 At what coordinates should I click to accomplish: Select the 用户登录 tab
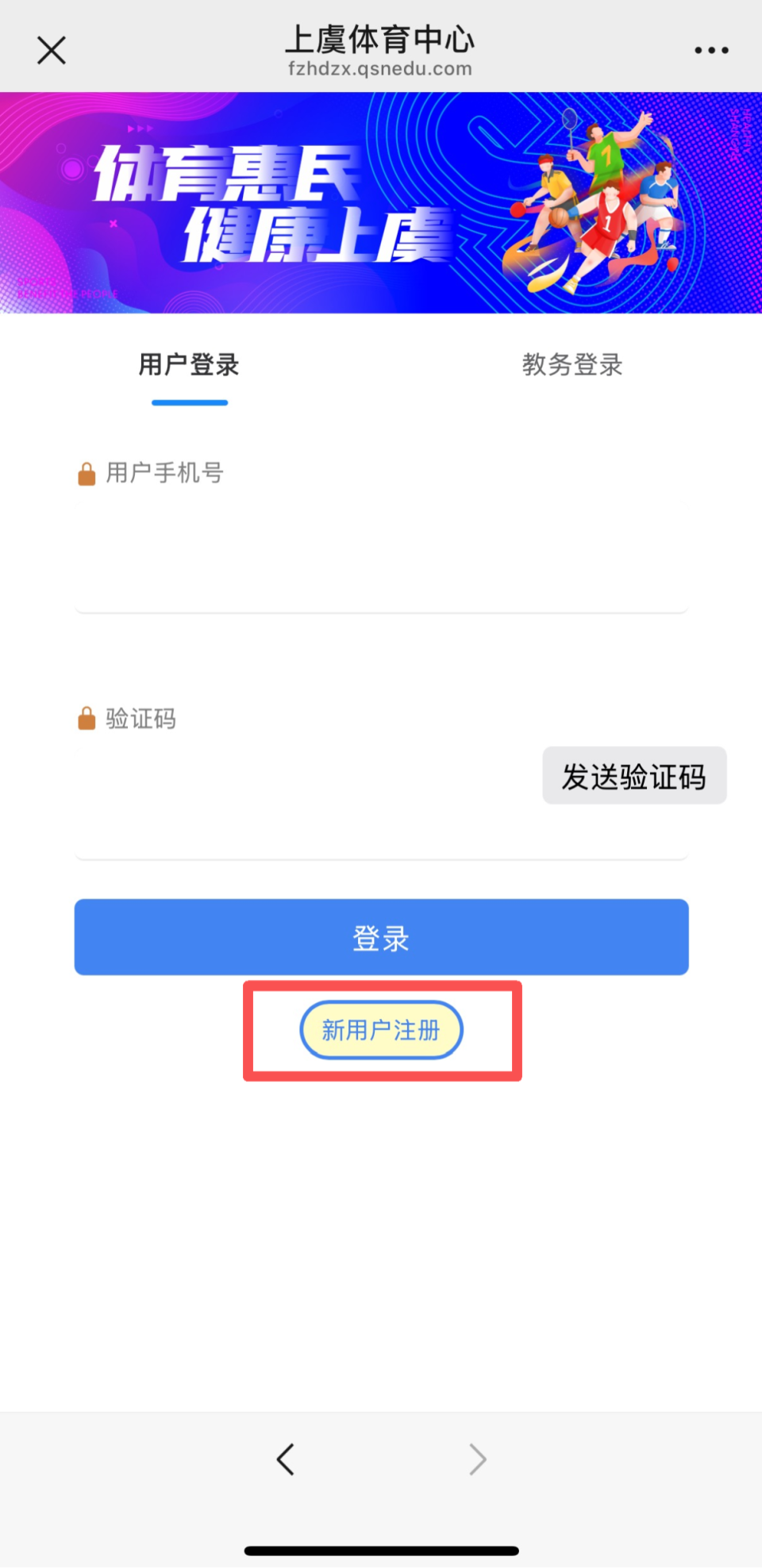[188, 365]
